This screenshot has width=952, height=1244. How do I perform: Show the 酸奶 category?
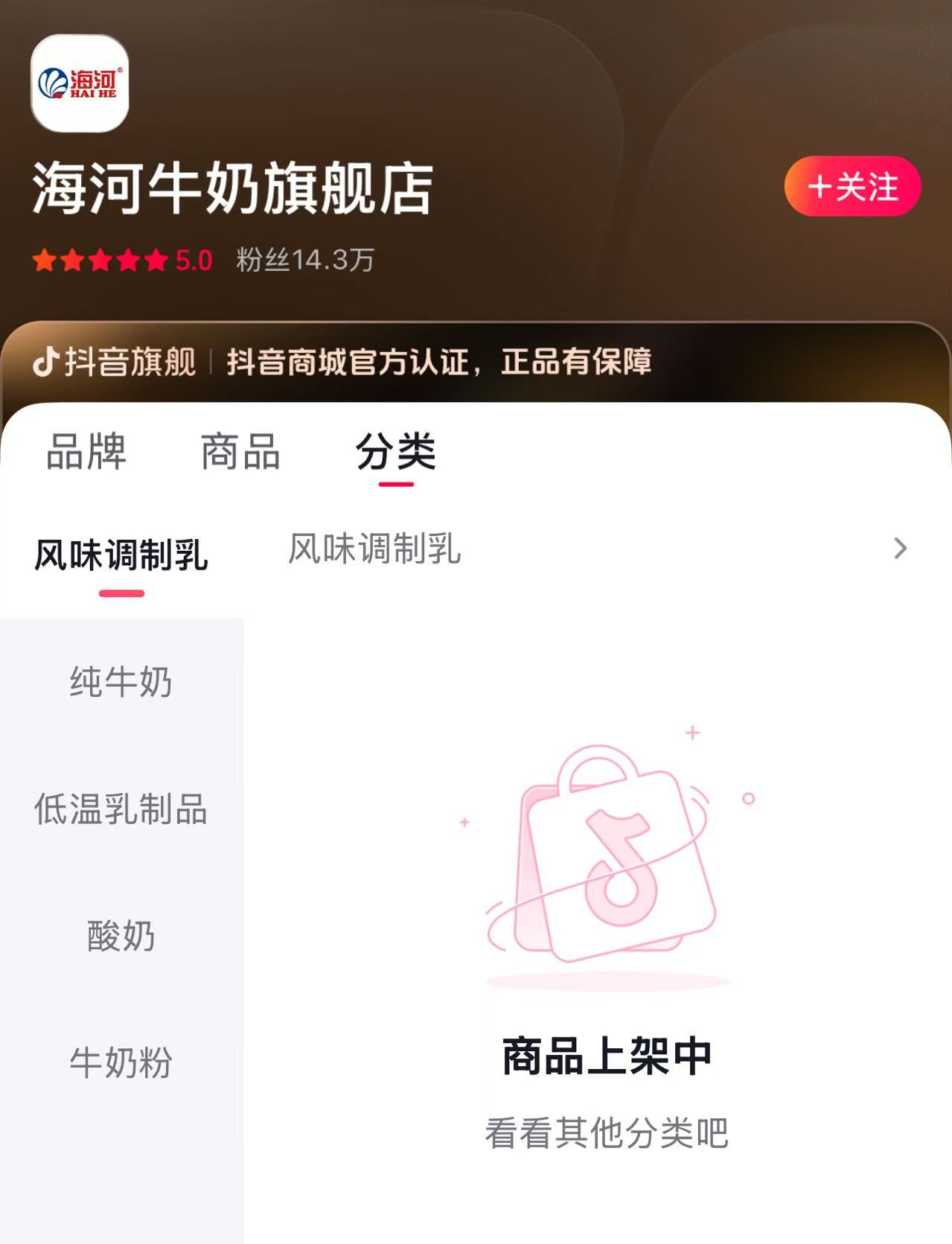(x=121, y=936)
